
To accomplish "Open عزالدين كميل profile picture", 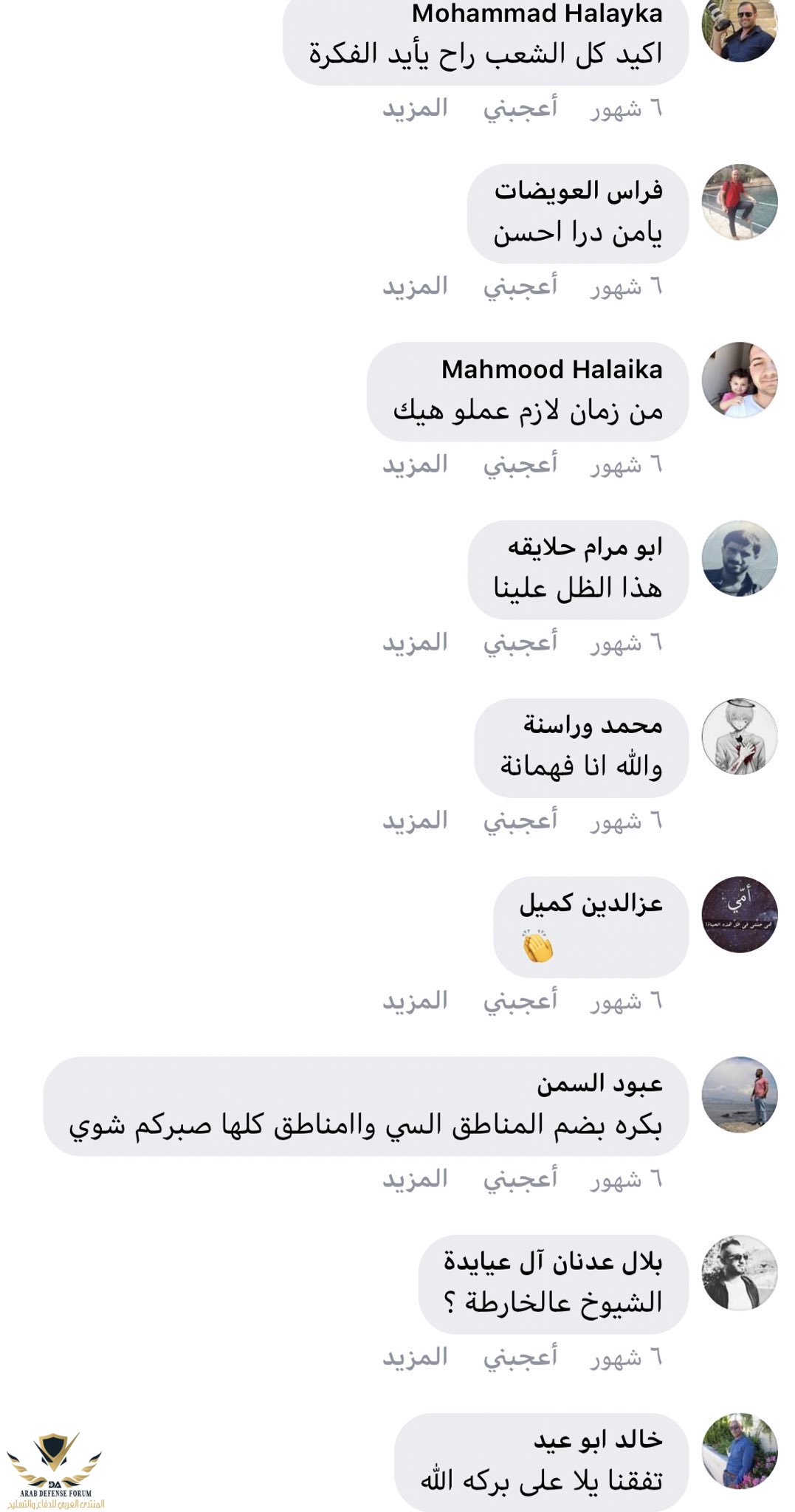I will tap(739, 915).
